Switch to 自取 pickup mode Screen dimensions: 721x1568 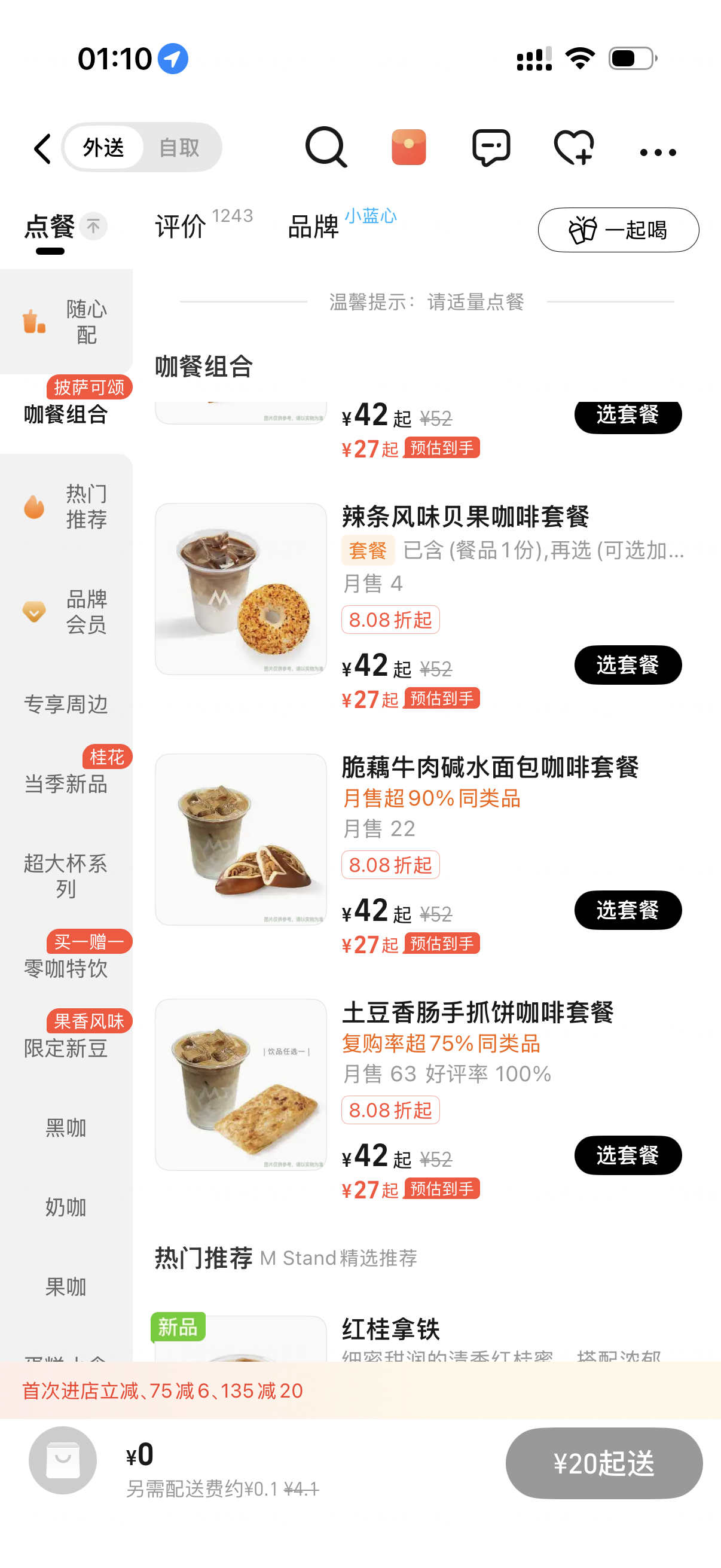(179, 147)
